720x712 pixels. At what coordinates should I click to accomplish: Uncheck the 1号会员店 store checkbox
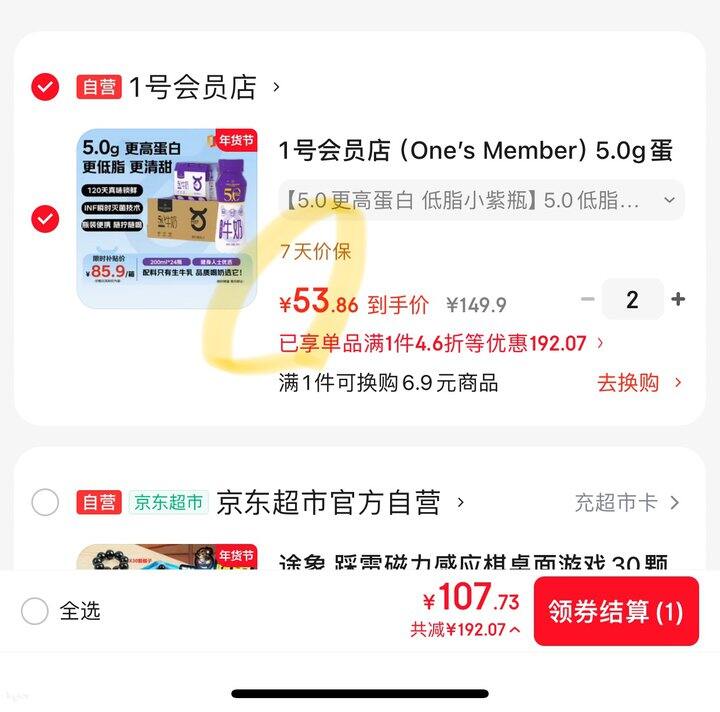[x=45, y=87]
